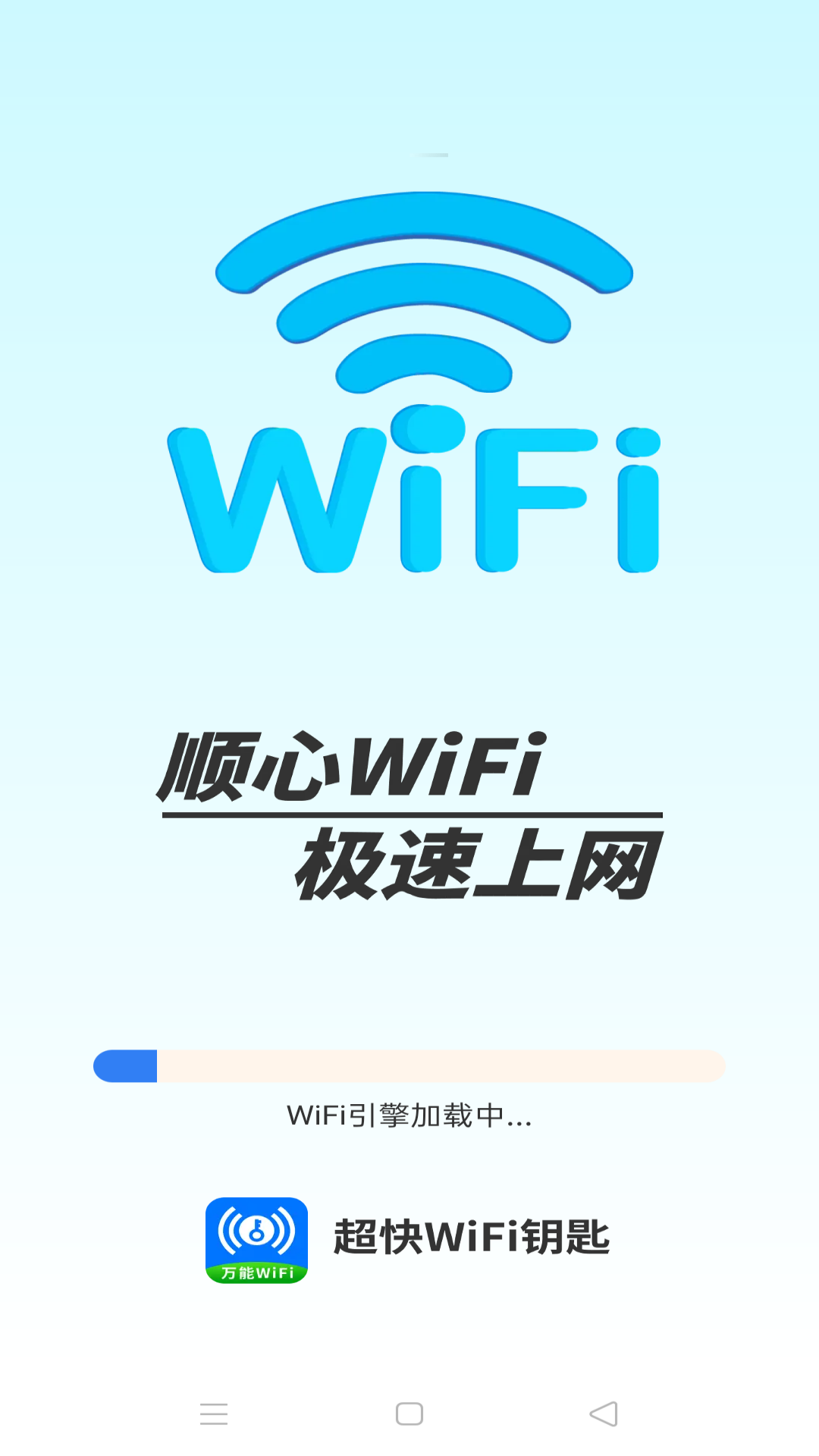The width and height of the screenshot is (819, 1456).
Task: Go to the home screen
Action: point(409,1414)
